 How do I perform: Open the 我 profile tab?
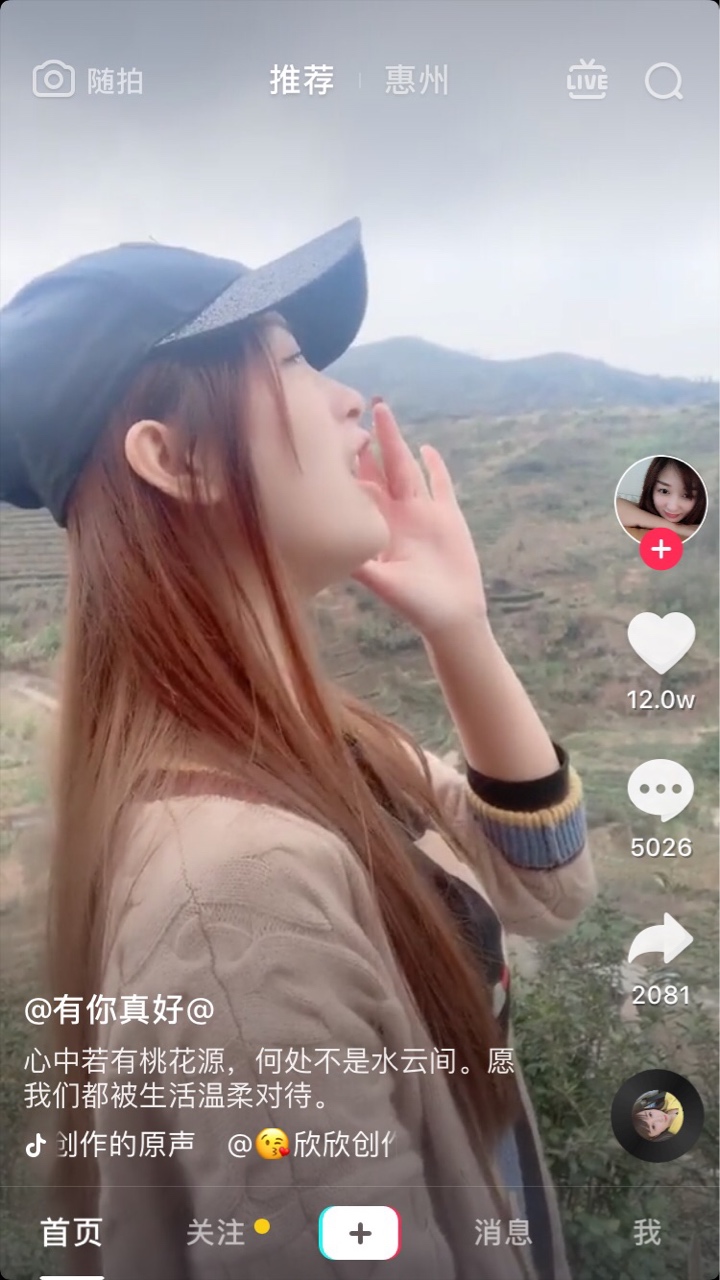[x=647, y=1233]
